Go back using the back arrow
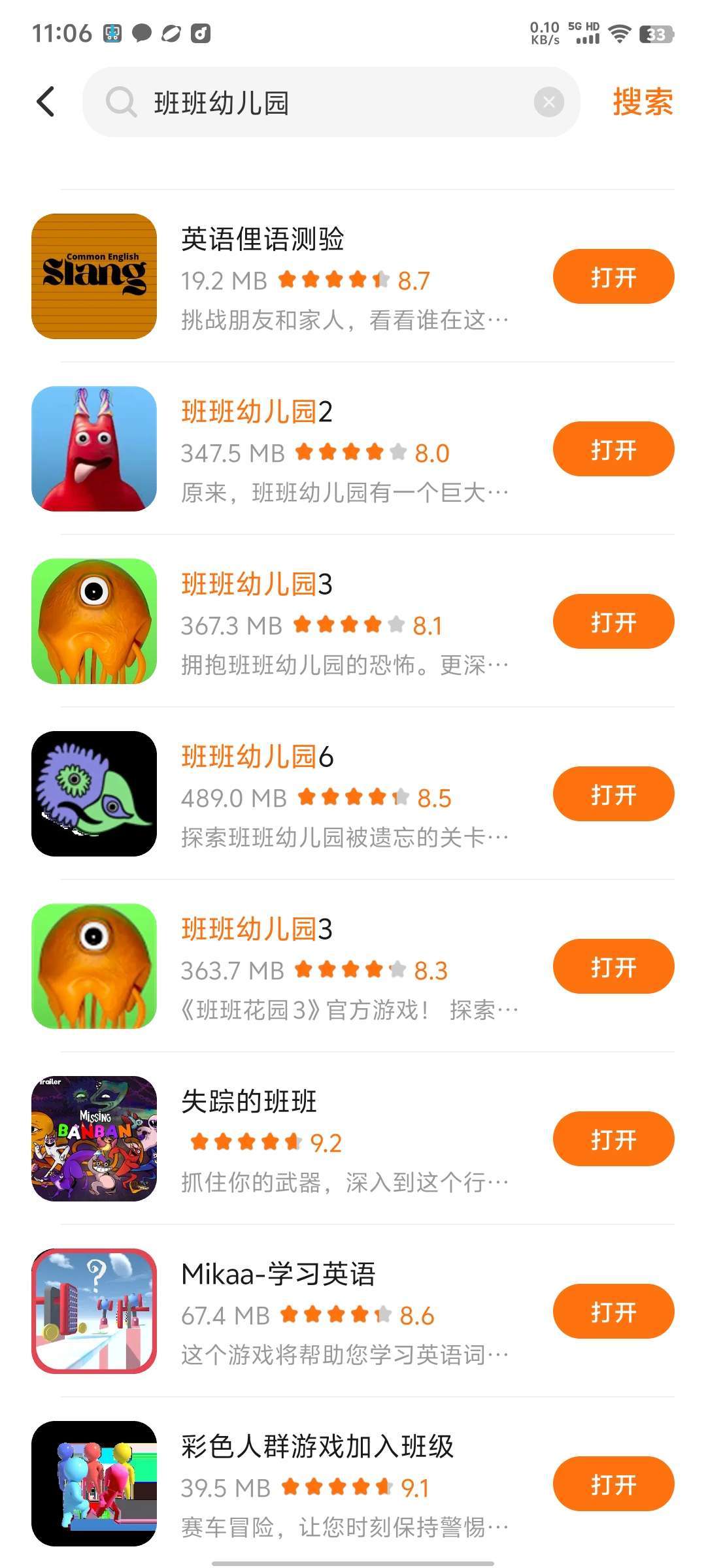The width and height of the screenshot is (706, 1568). click(x=46, y=102)
